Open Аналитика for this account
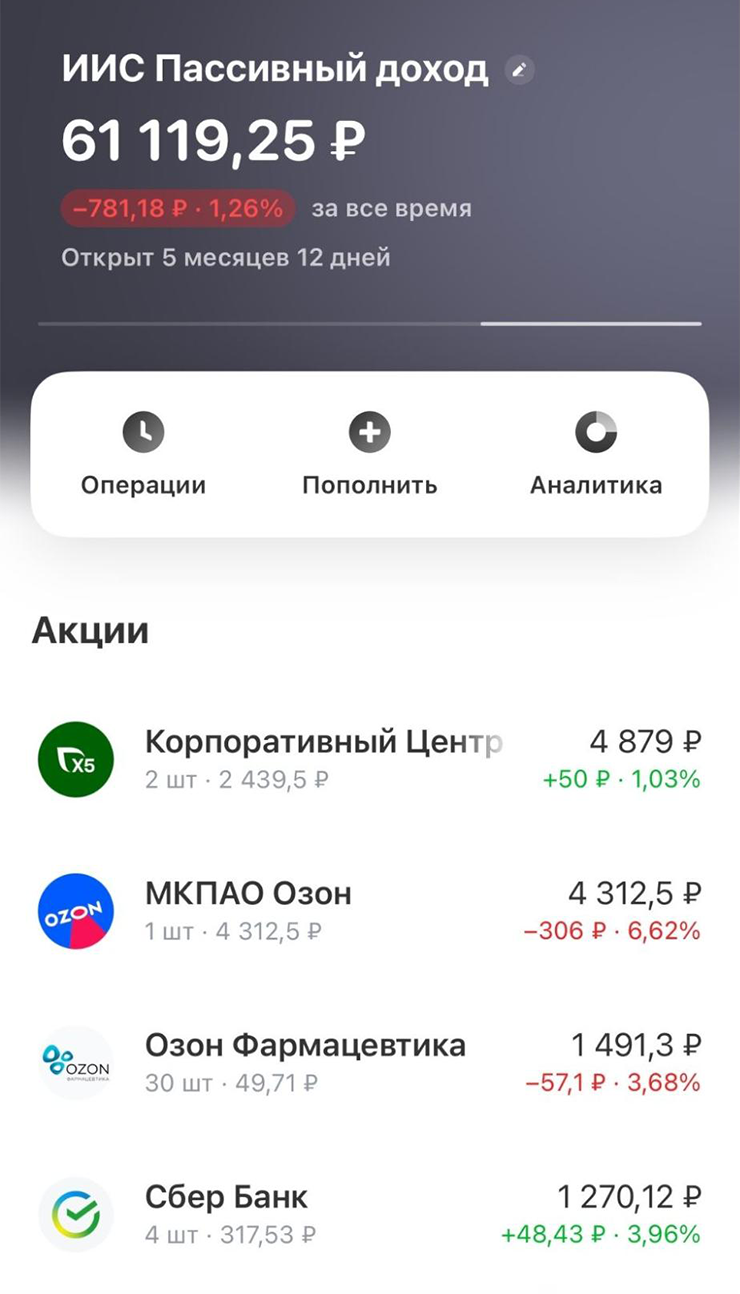Screen dimensions: 740x1294 click(x=595, y=455)
